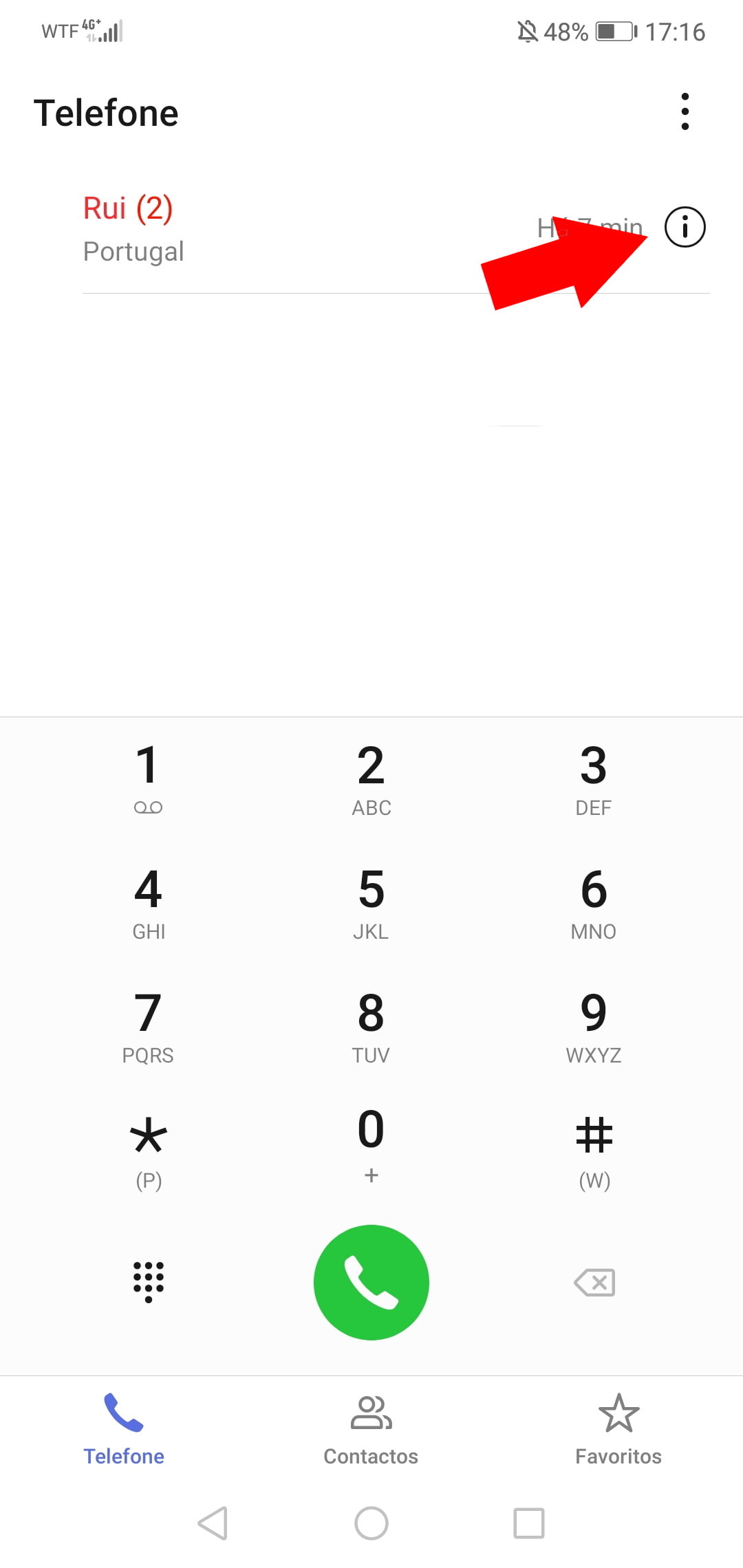Screen dimensions: 743x1568
Task: Dial the digit 1 voicemail key
Action: pos(148,777)
